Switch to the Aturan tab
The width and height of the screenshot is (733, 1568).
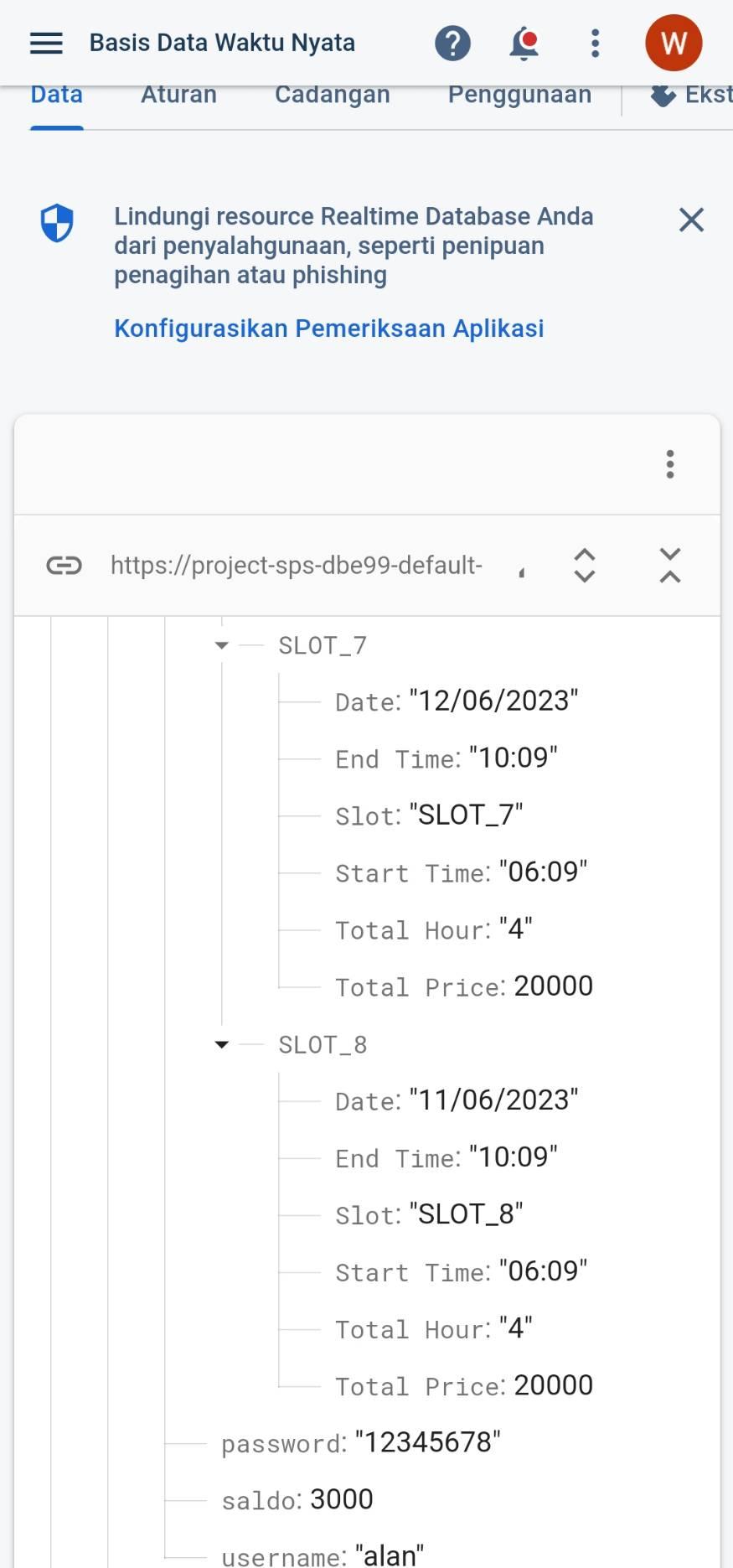click(178, 95)
